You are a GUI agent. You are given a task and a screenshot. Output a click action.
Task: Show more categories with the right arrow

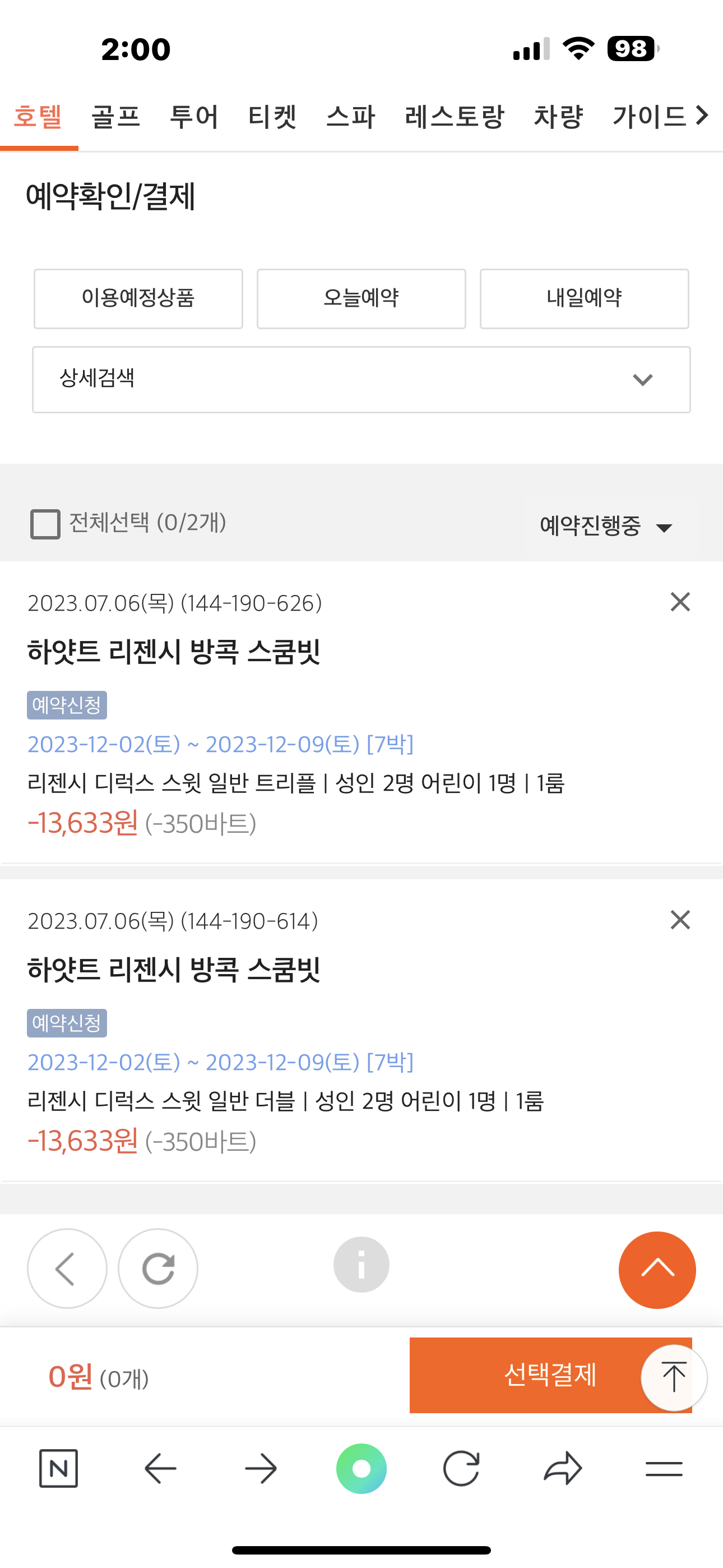(702, 114)
